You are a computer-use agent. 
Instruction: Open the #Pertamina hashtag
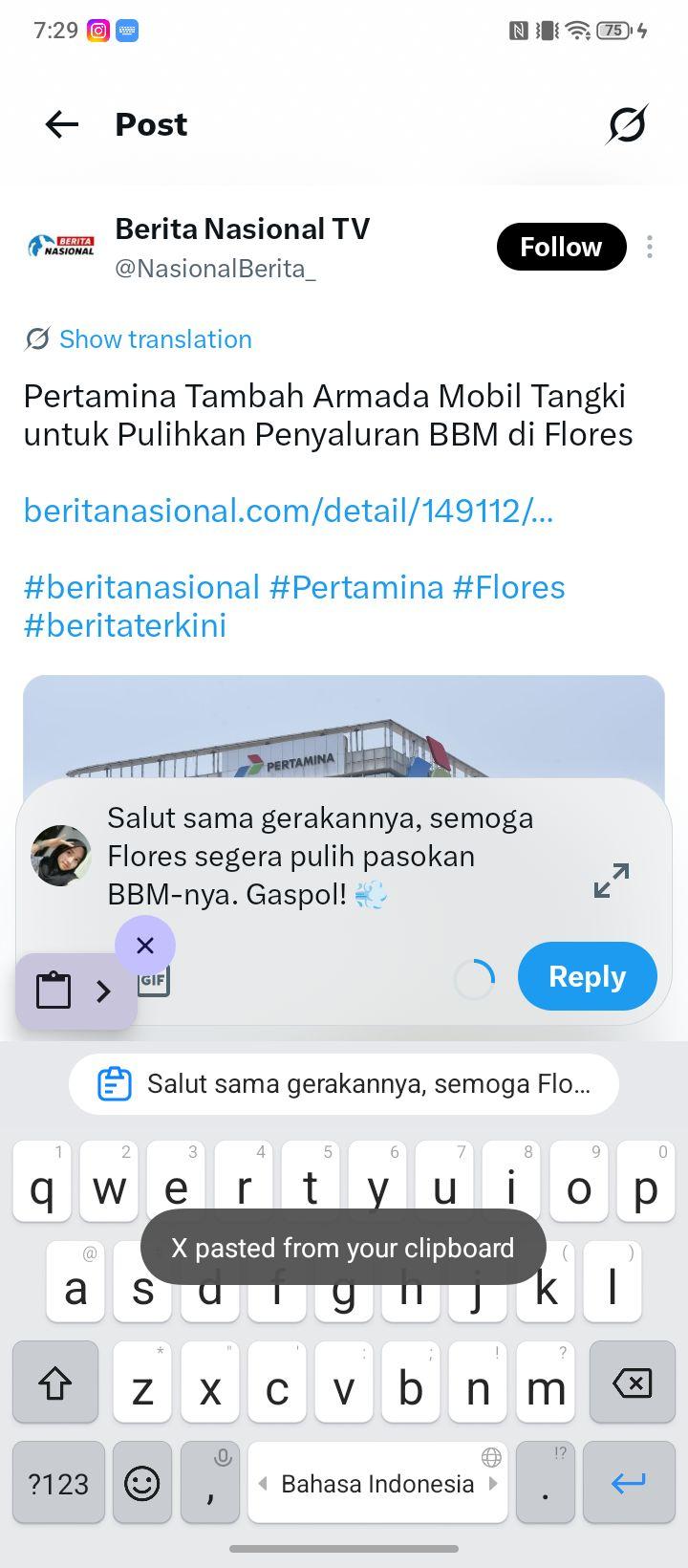click(356, 587)
